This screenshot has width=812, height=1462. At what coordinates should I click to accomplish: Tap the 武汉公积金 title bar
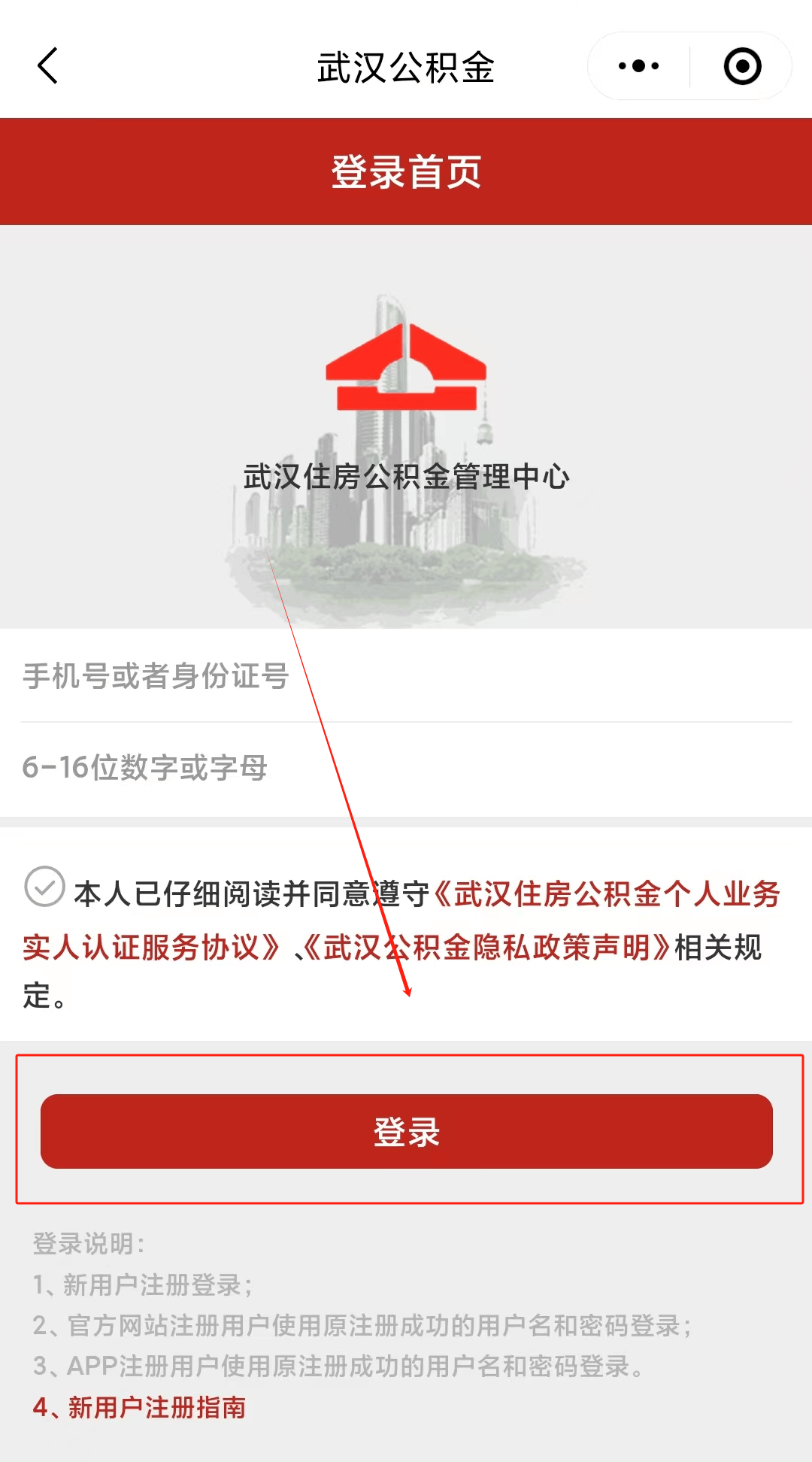pyautogui.click(x=406, y=66)
